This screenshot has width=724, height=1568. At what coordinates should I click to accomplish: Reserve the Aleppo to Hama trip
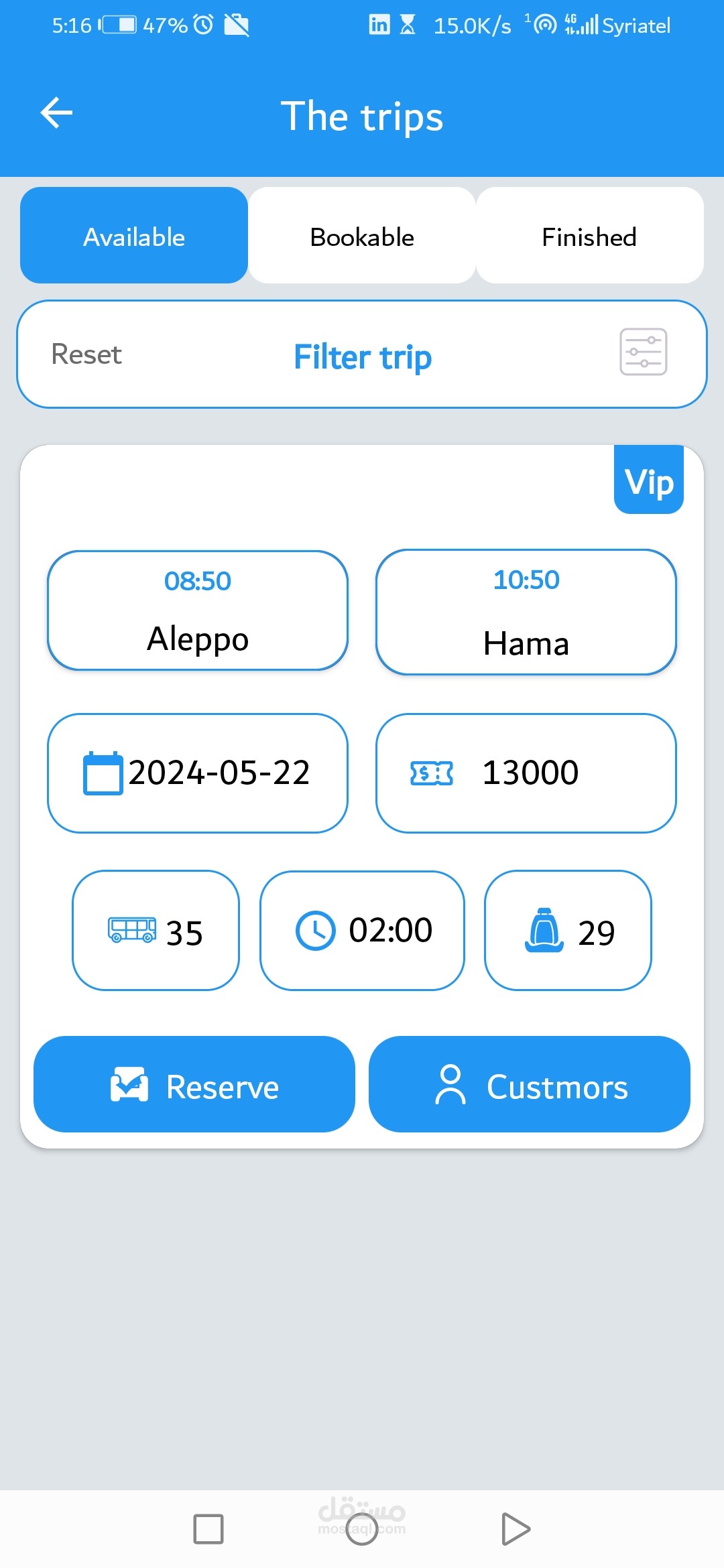[194, 1084]
